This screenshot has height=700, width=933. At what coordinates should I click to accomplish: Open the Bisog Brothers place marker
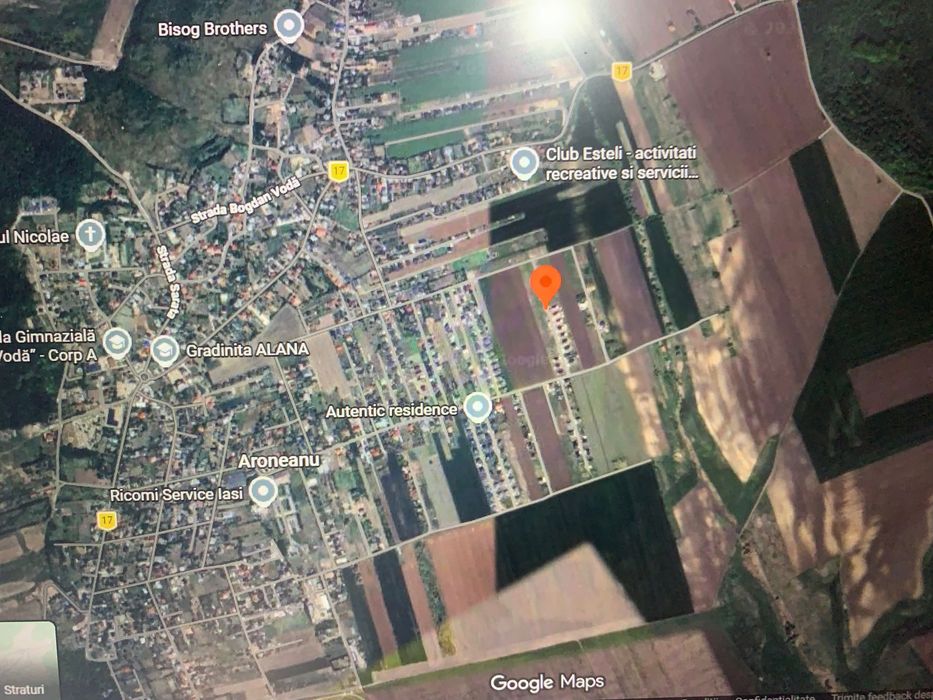click(x=289, y=25)
